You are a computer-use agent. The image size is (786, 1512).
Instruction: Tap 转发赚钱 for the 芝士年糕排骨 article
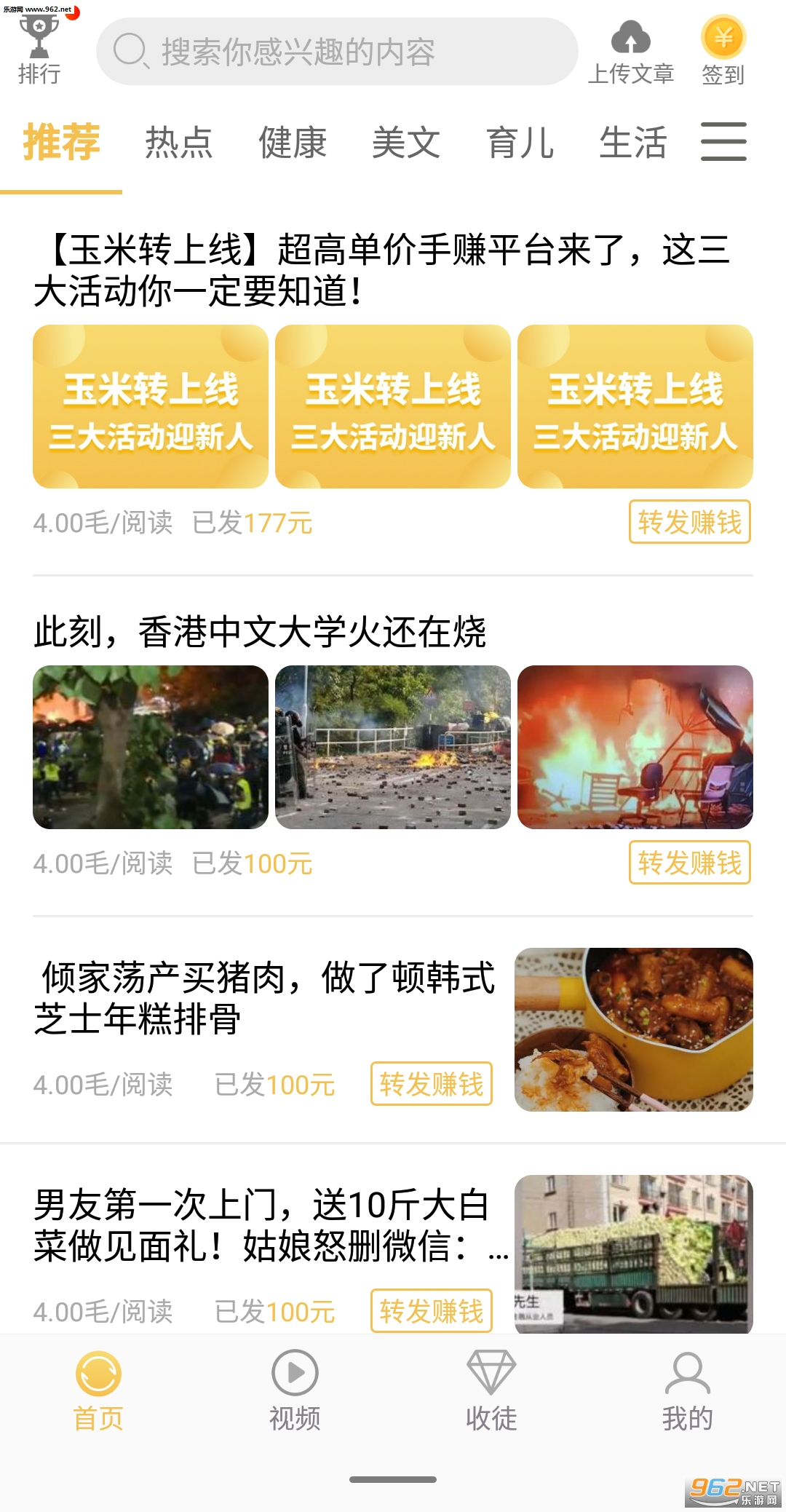pyautogui.click(x=432, y=1084)
